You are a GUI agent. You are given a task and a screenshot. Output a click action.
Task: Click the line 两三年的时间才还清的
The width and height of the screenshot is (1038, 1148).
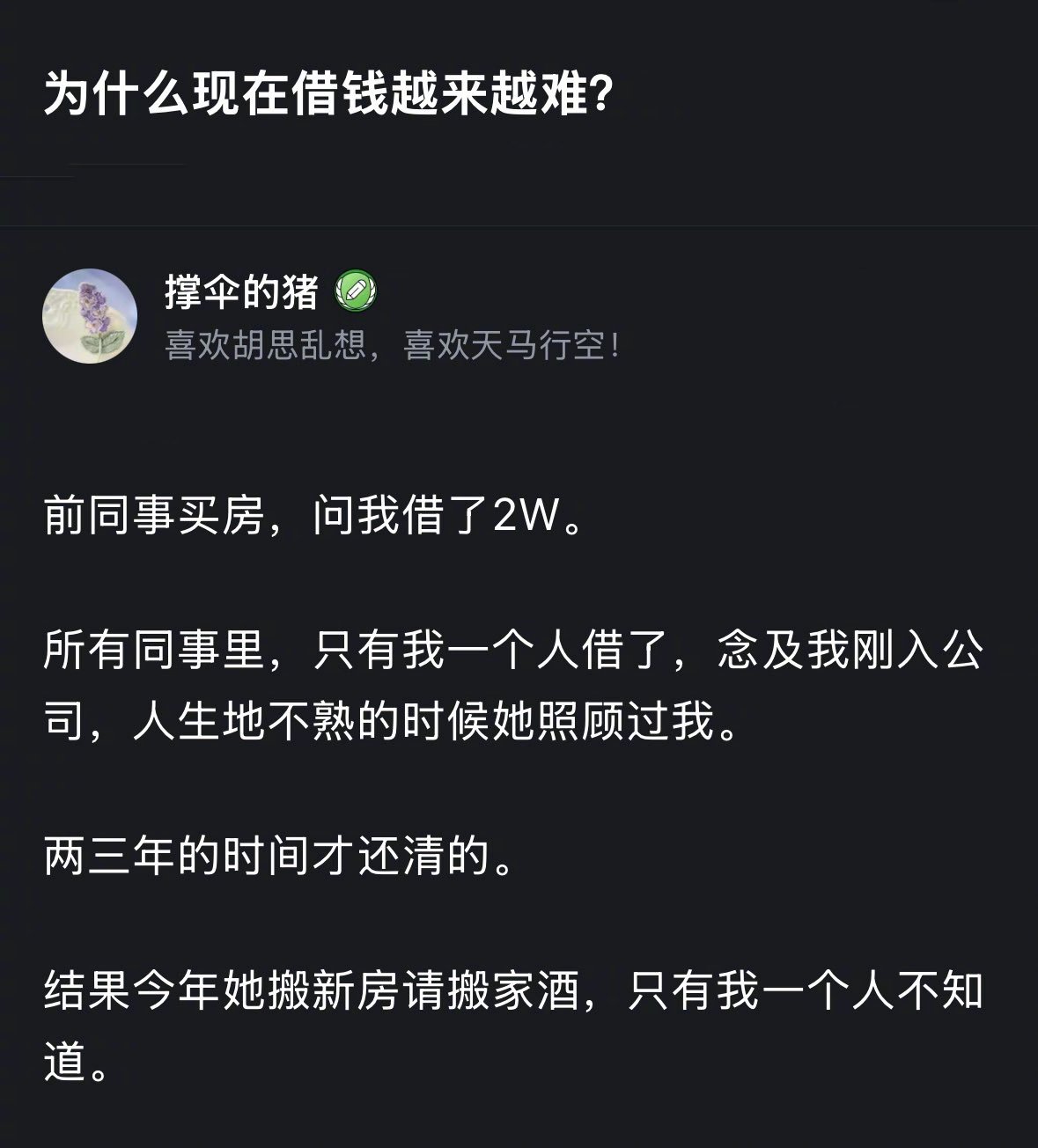273,854
